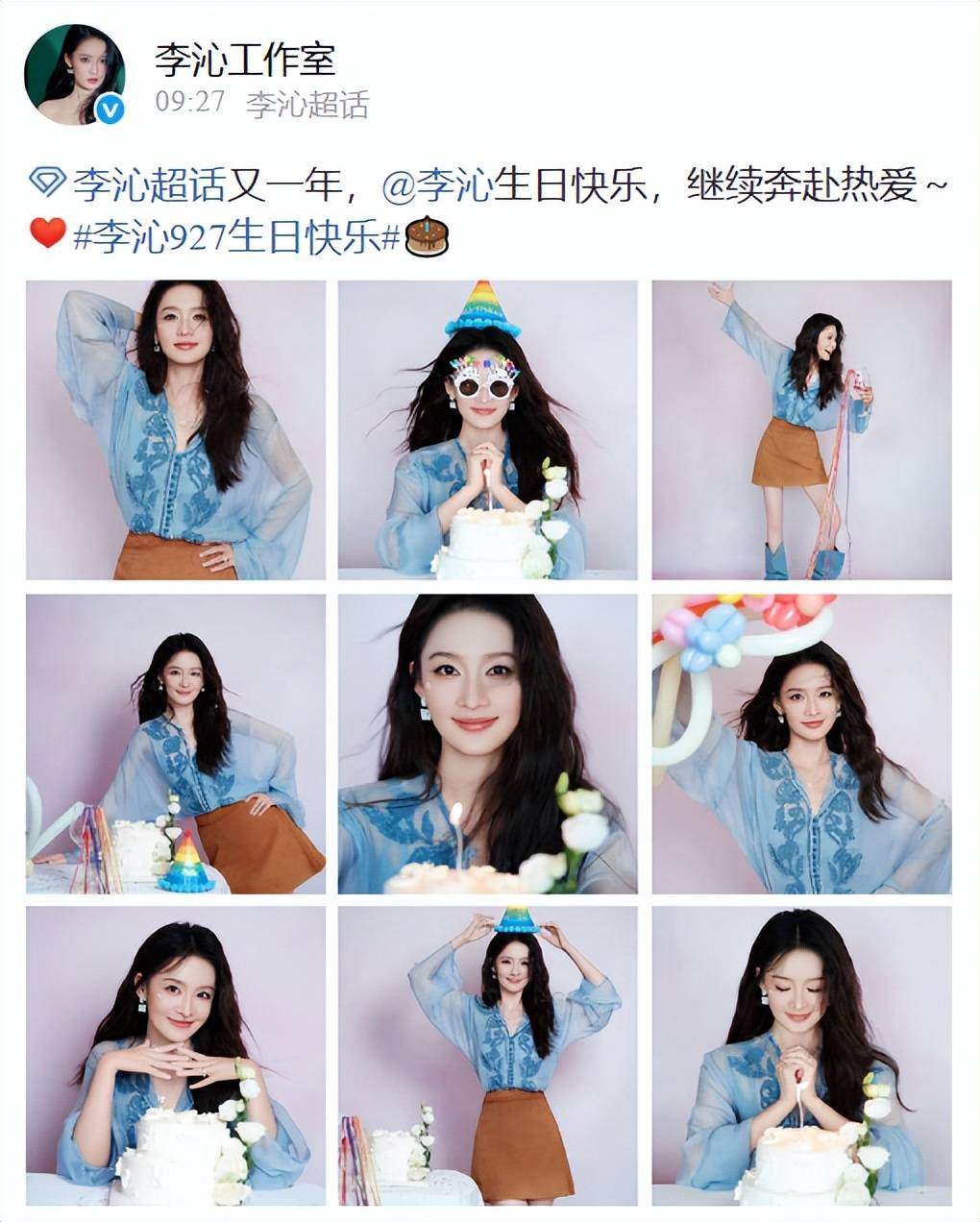Open the photo with party hat and novelty glasses
Viewport: 980px width, 1222px height.
click(488, 429)
